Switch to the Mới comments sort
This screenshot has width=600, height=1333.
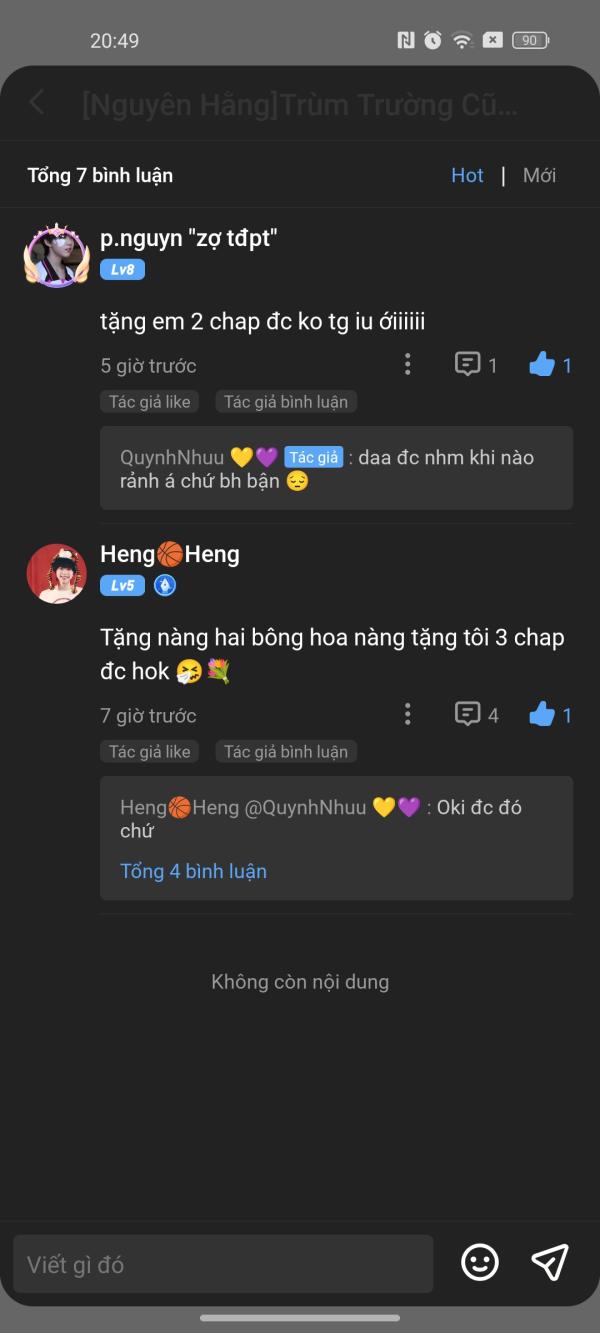(539, 175)
